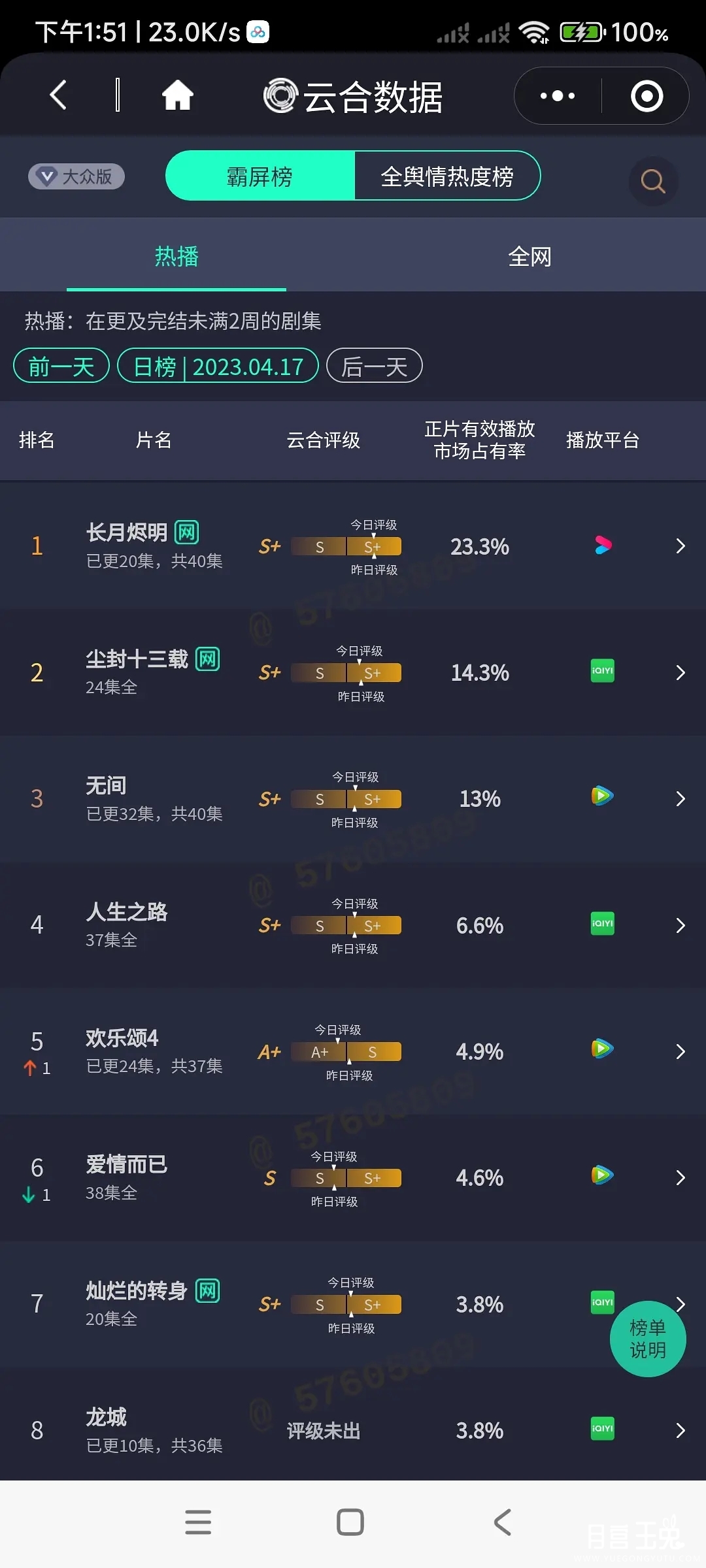Open the 人生之路 row

[353, 925]
